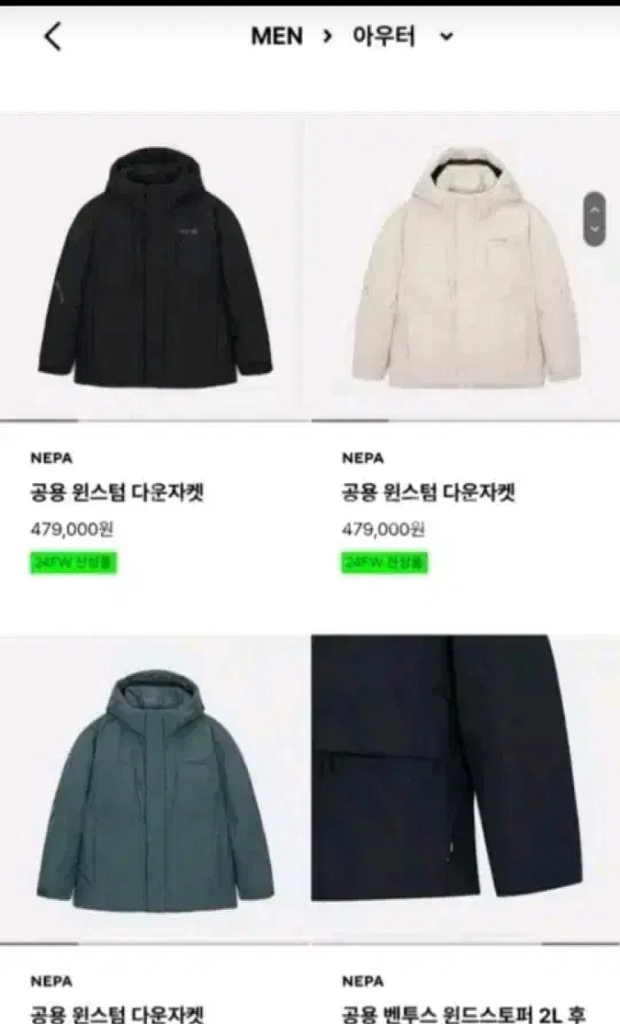Viewport: 620px width, 1024px height.
Task: Go back using the top-left arrow
Action: pyautogui.click(x=53, y=37)
